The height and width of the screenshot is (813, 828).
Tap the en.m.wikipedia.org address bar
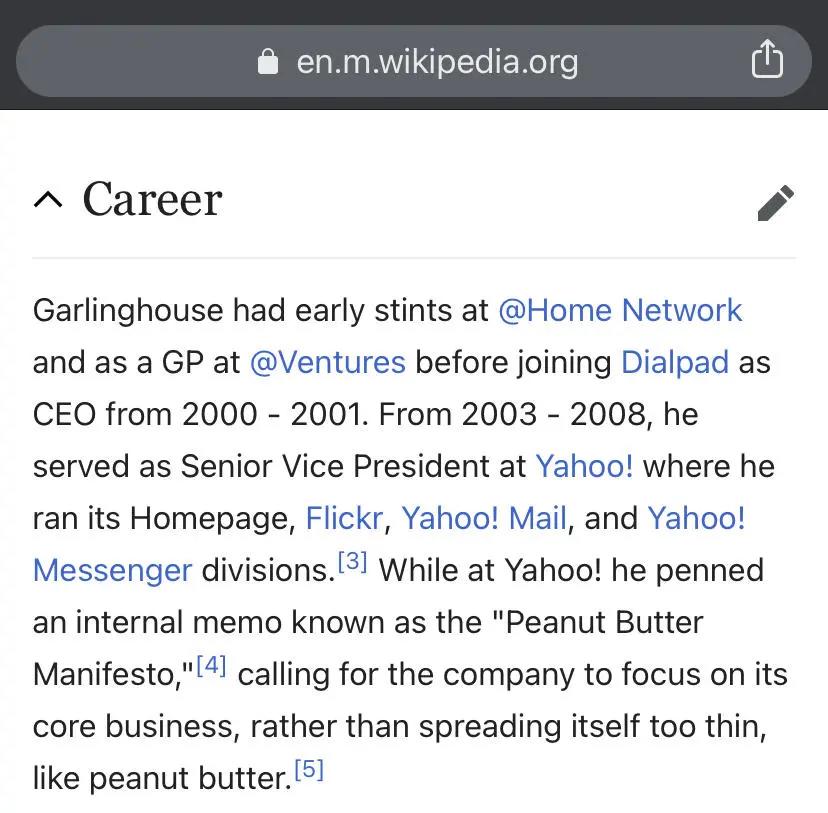click(420, 62)
